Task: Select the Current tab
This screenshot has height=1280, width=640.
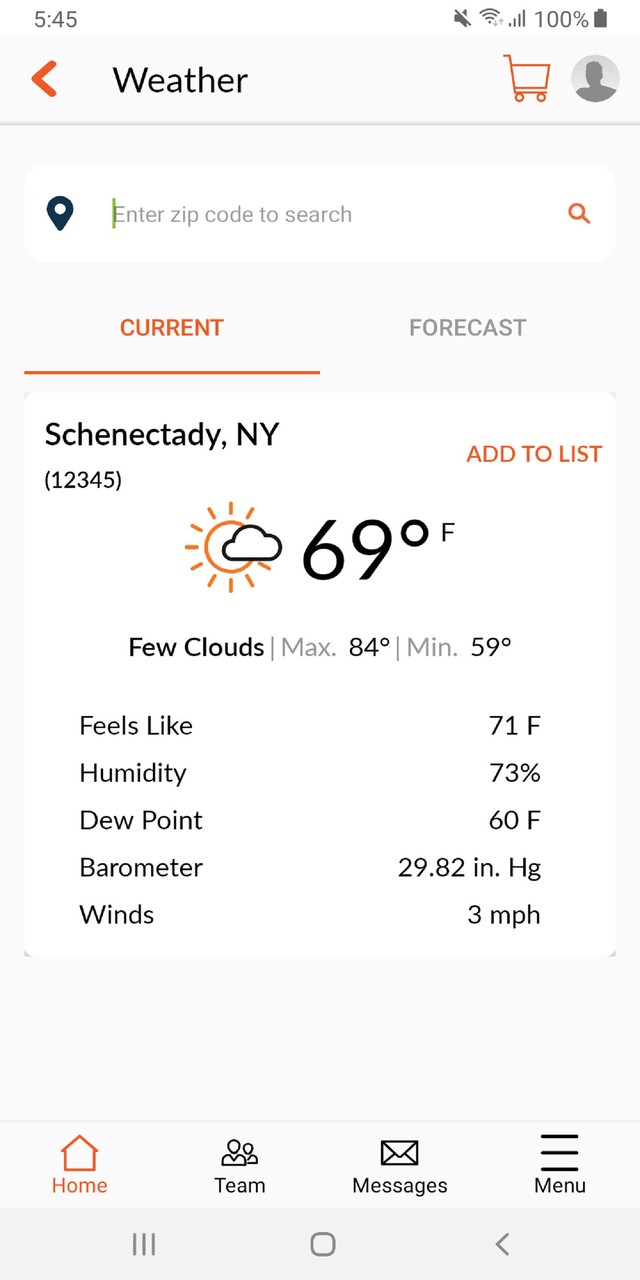Action: (x=172, y=328)
